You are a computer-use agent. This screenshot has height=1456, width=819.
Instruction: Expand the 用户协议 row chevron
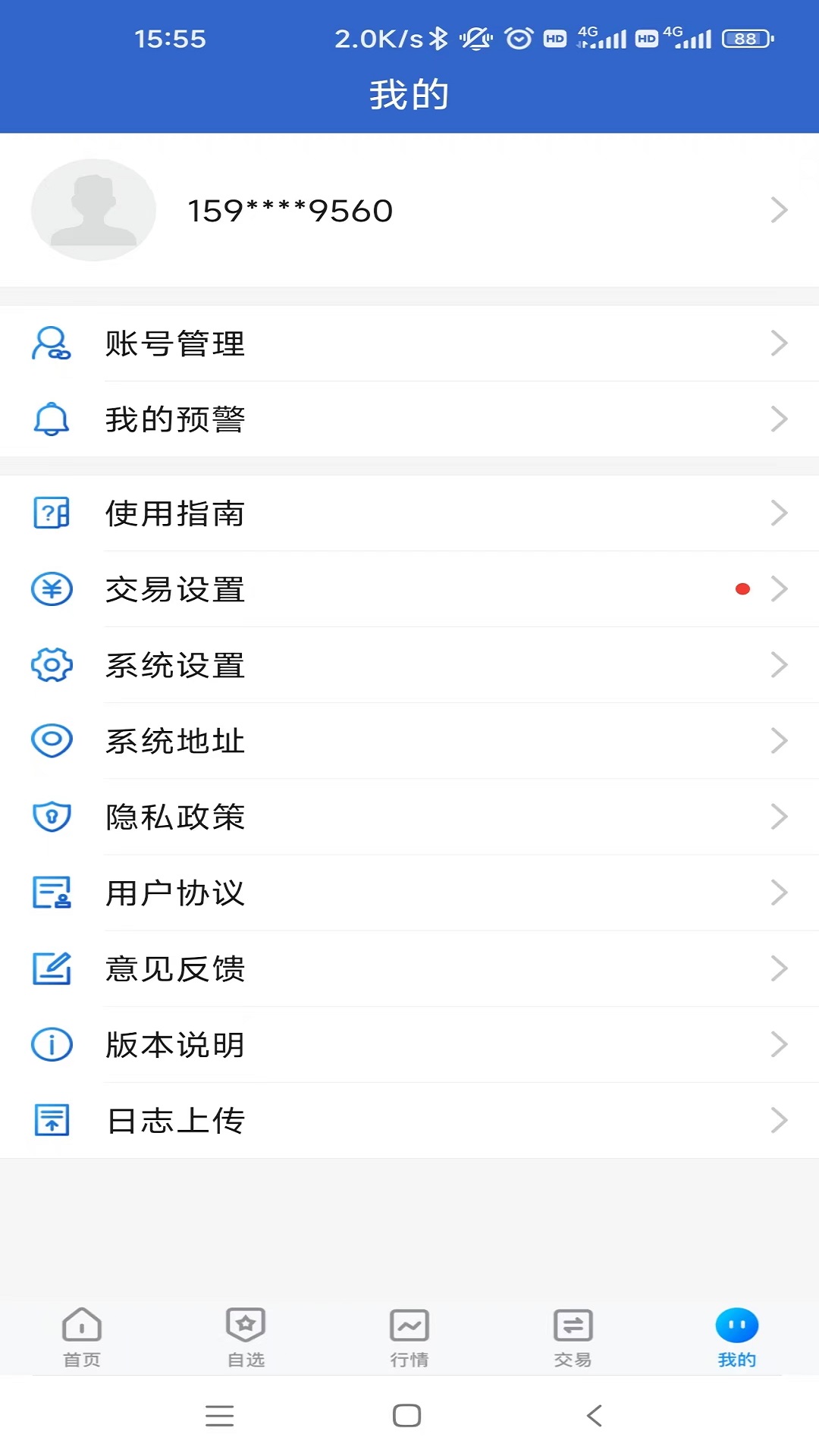coord(780,893)
